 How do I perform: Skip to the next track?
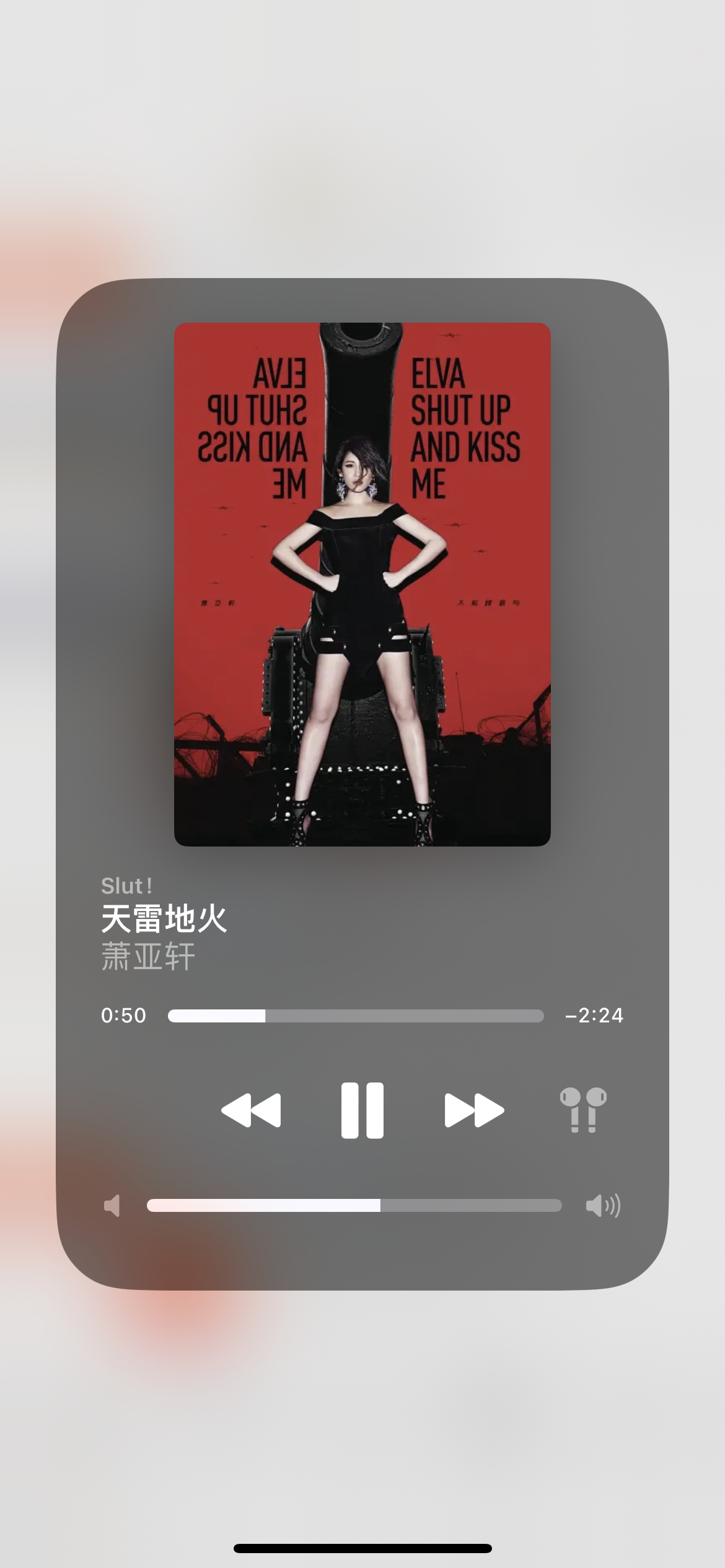474,1110
